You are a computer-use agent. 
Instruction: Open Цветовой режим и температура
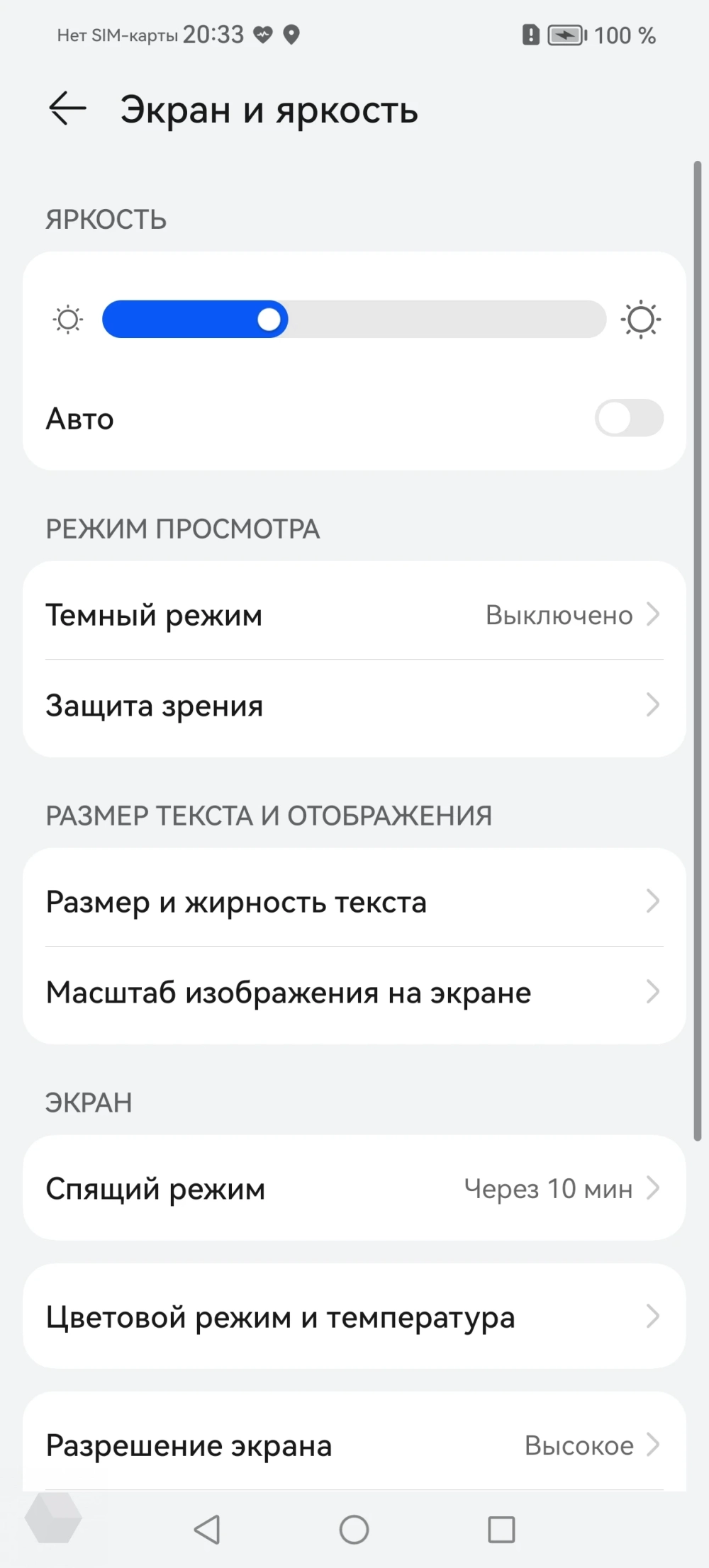353,1316
